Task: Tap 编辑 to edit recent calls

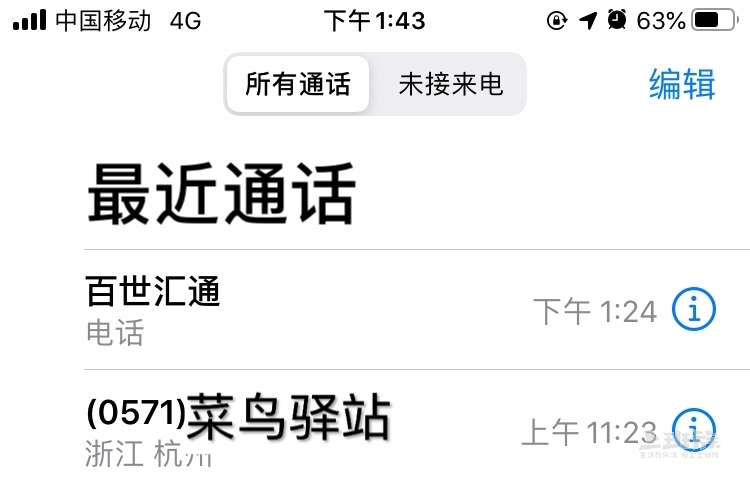Action: coord(682,85)
